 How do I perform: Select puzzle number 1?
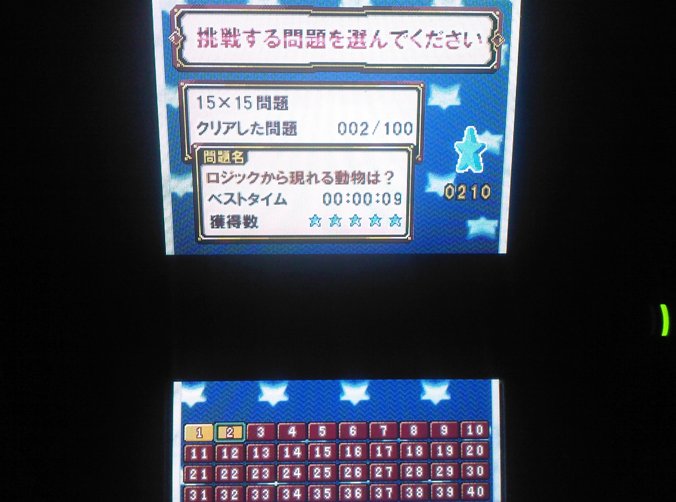(199, 433)
